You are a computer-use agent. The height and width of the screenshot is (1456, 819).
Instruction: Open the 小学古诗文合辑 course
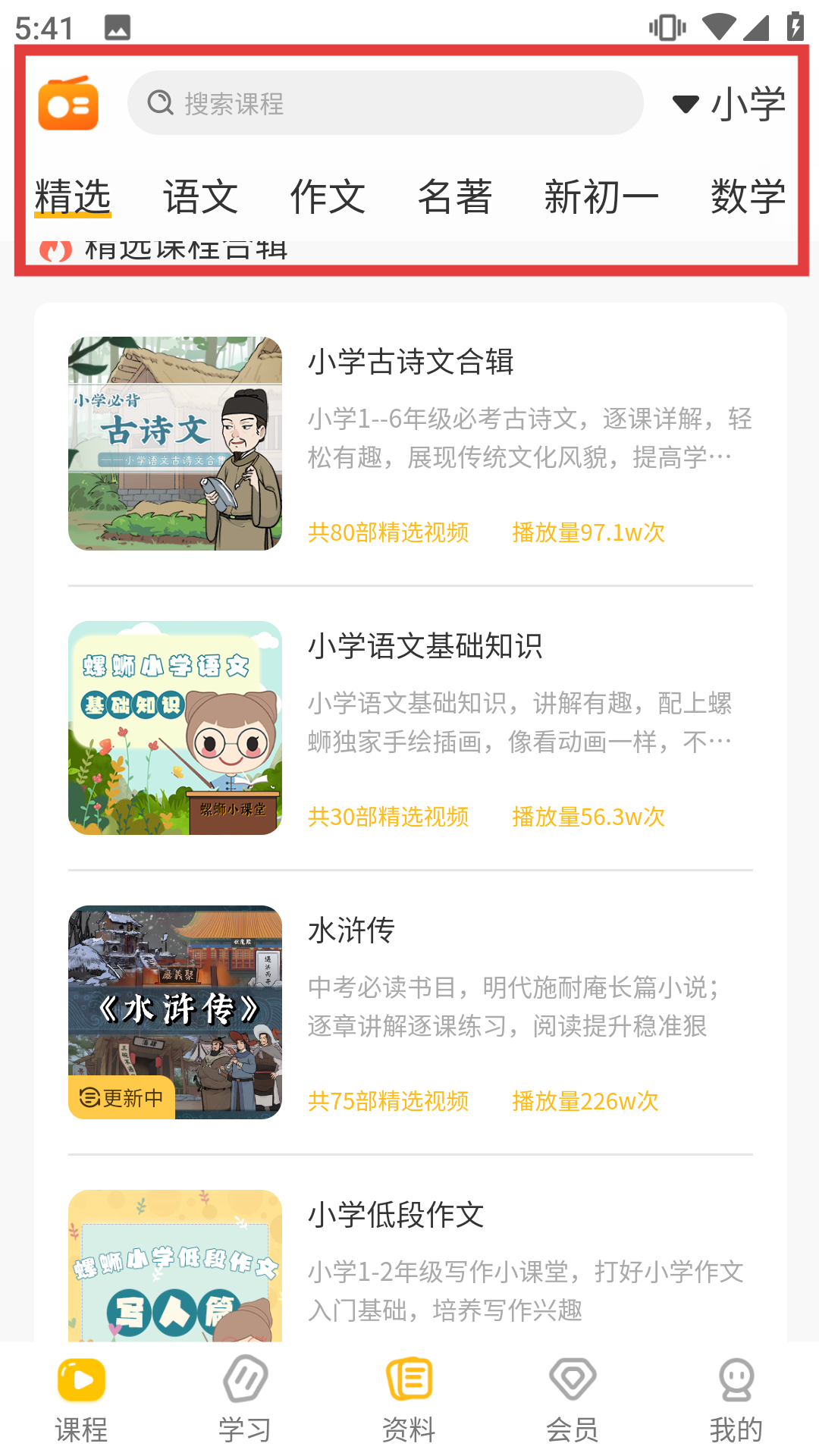point(410,444)
